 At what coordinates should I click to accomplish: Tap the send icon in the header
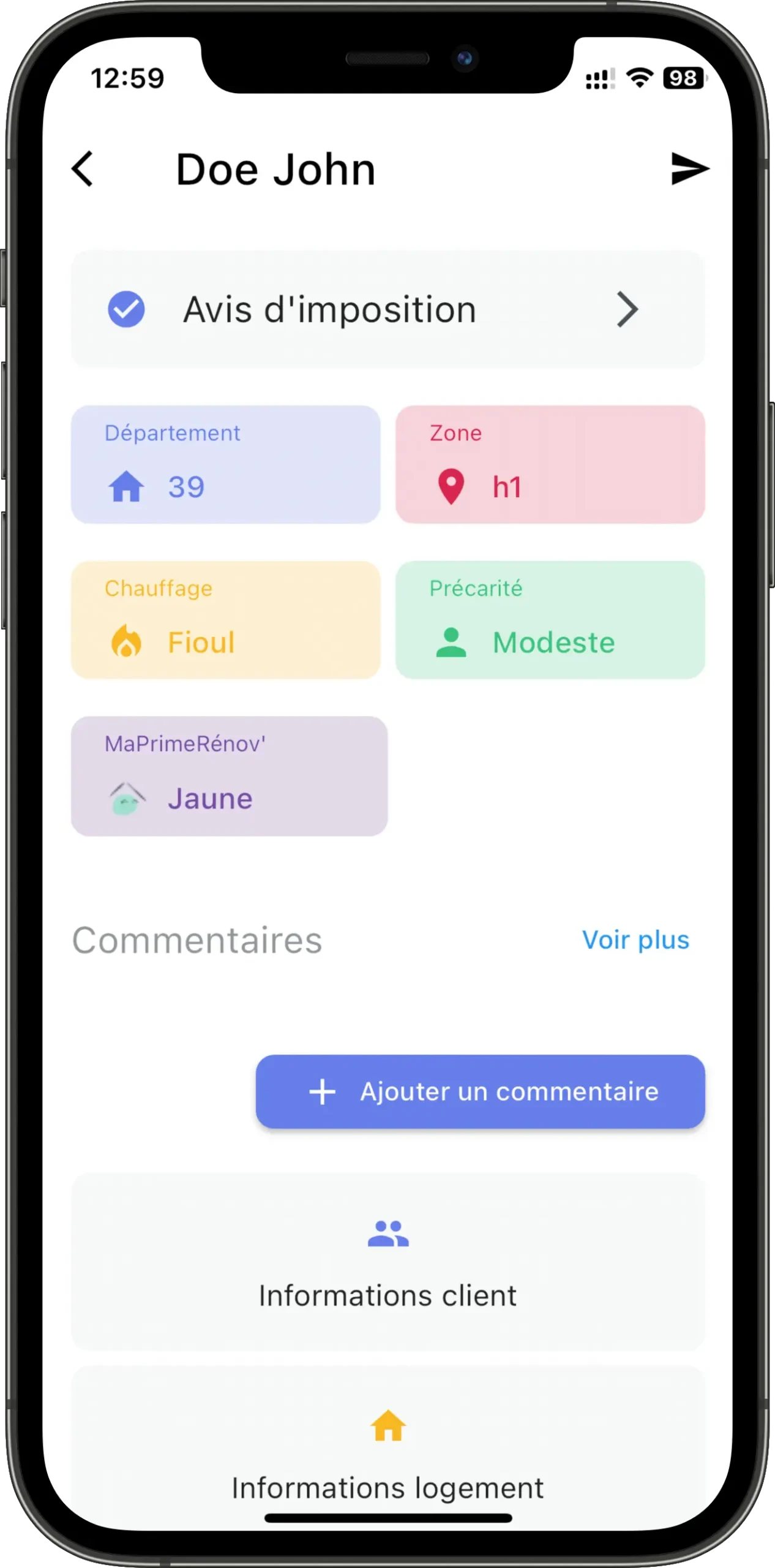689,169
